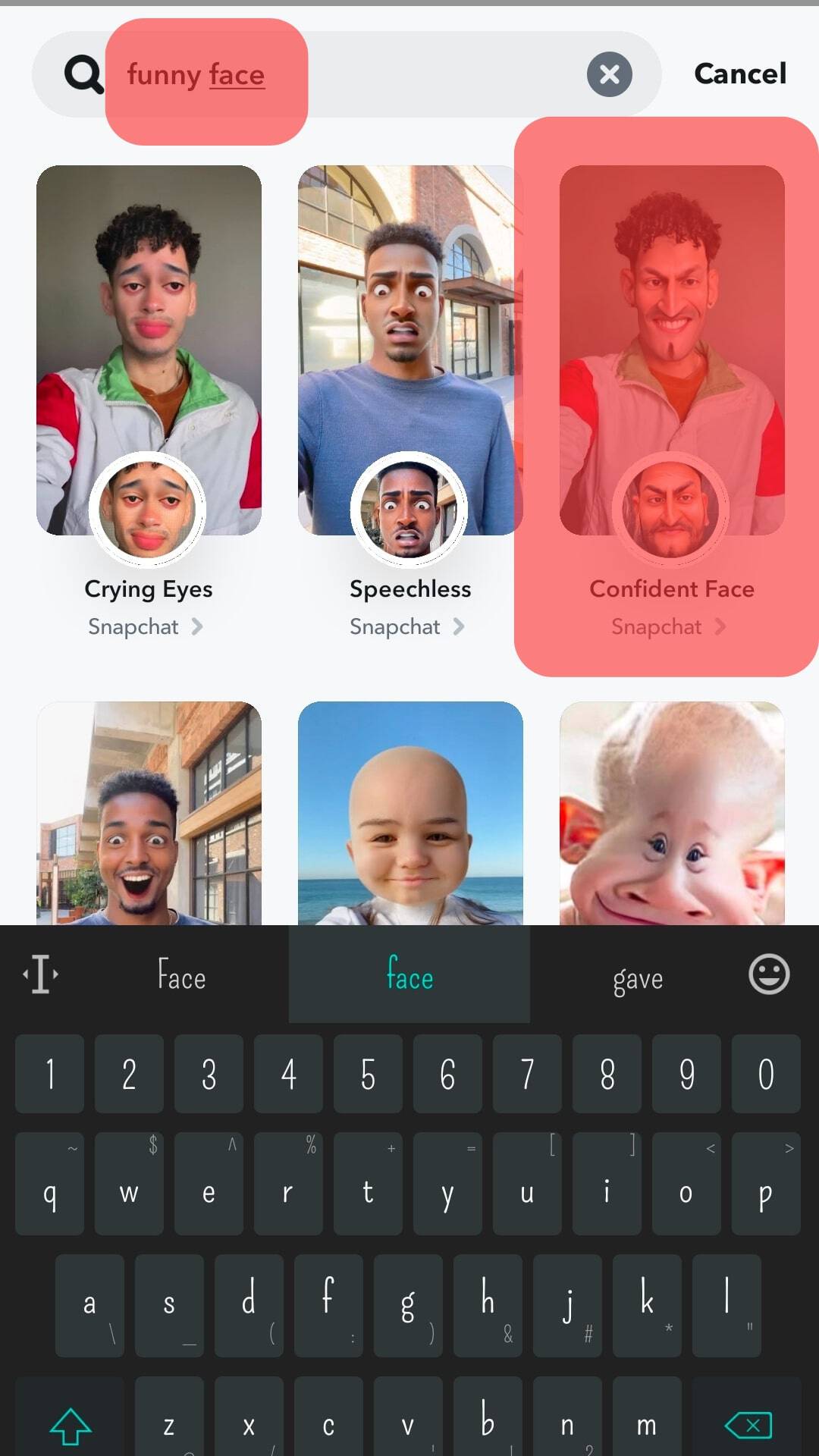
Task: Open the Speechless lens
Action: 410,350
